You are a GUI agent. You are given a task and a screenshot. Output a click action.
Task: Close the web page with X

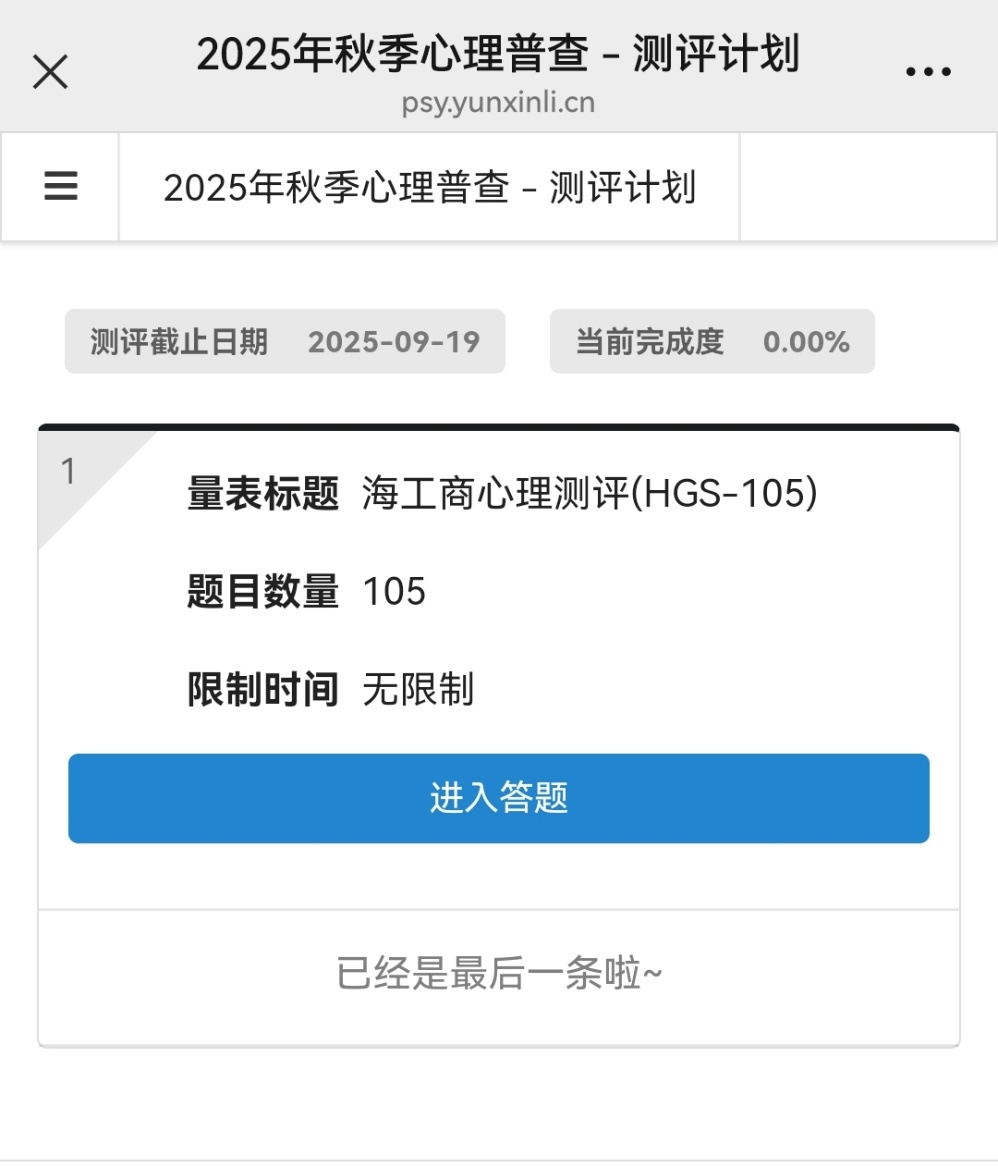pyautogui.click(x=50, y=72)
